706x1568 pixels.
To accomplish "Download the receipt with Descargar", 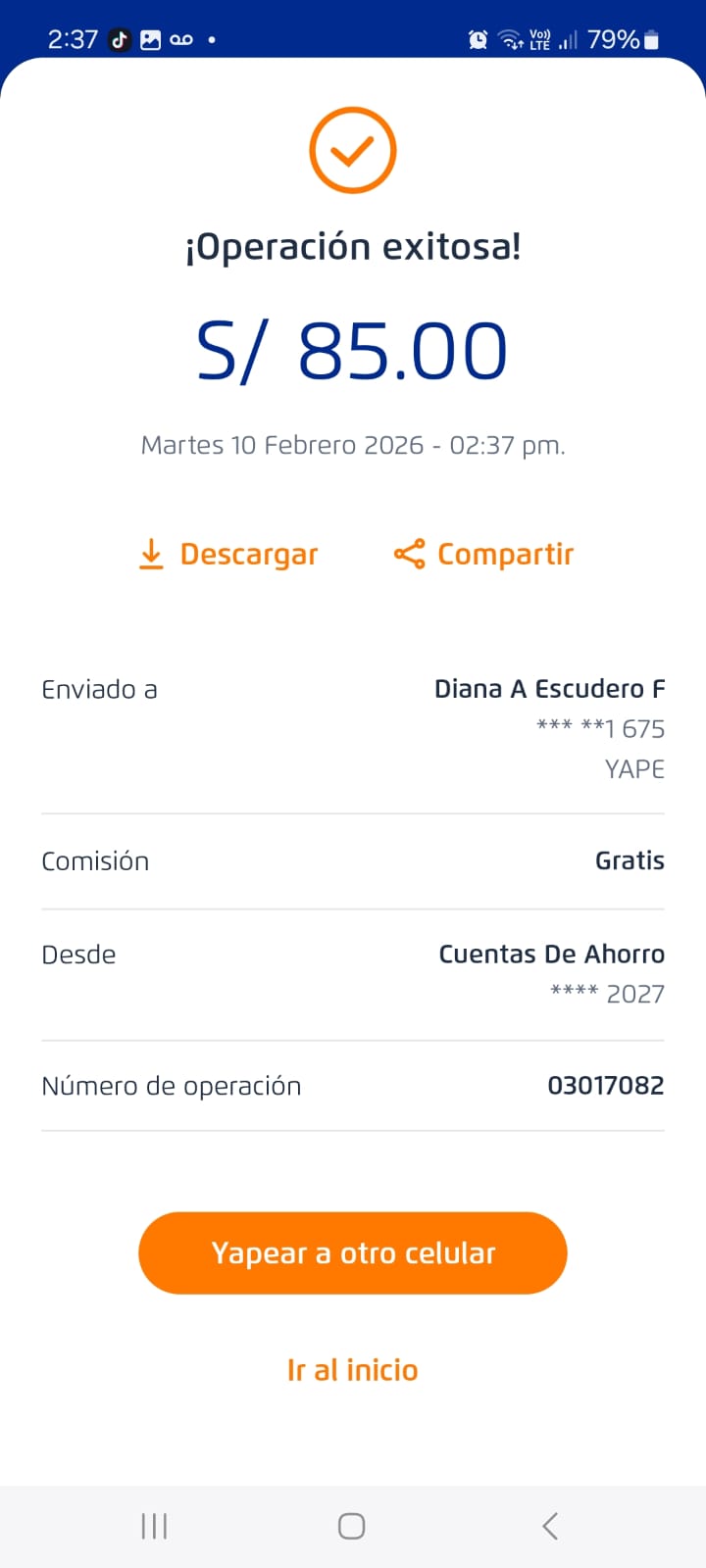I will click(228, 555).
